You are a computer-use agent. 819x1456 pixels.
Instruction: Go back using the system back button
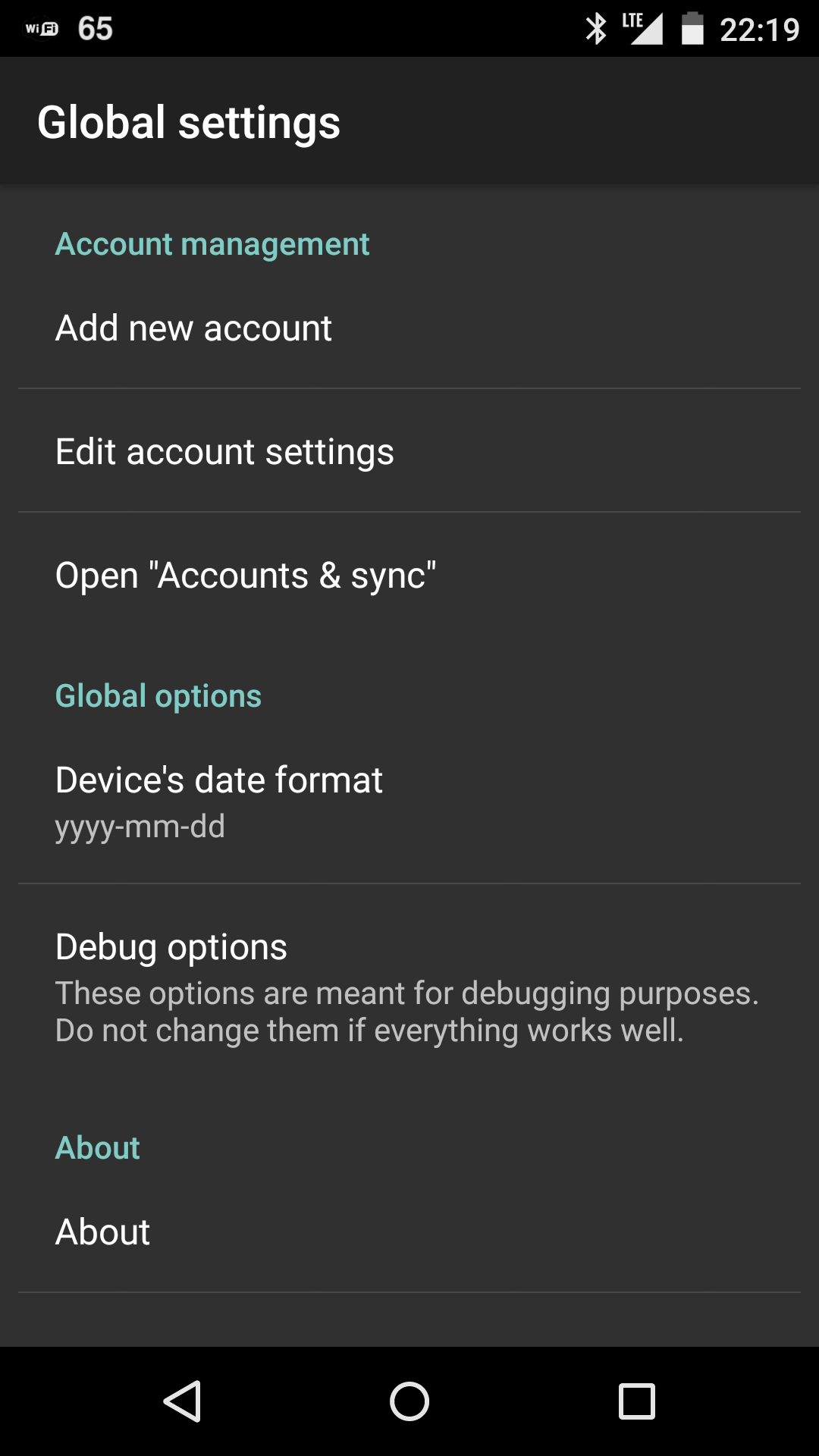182,1401
